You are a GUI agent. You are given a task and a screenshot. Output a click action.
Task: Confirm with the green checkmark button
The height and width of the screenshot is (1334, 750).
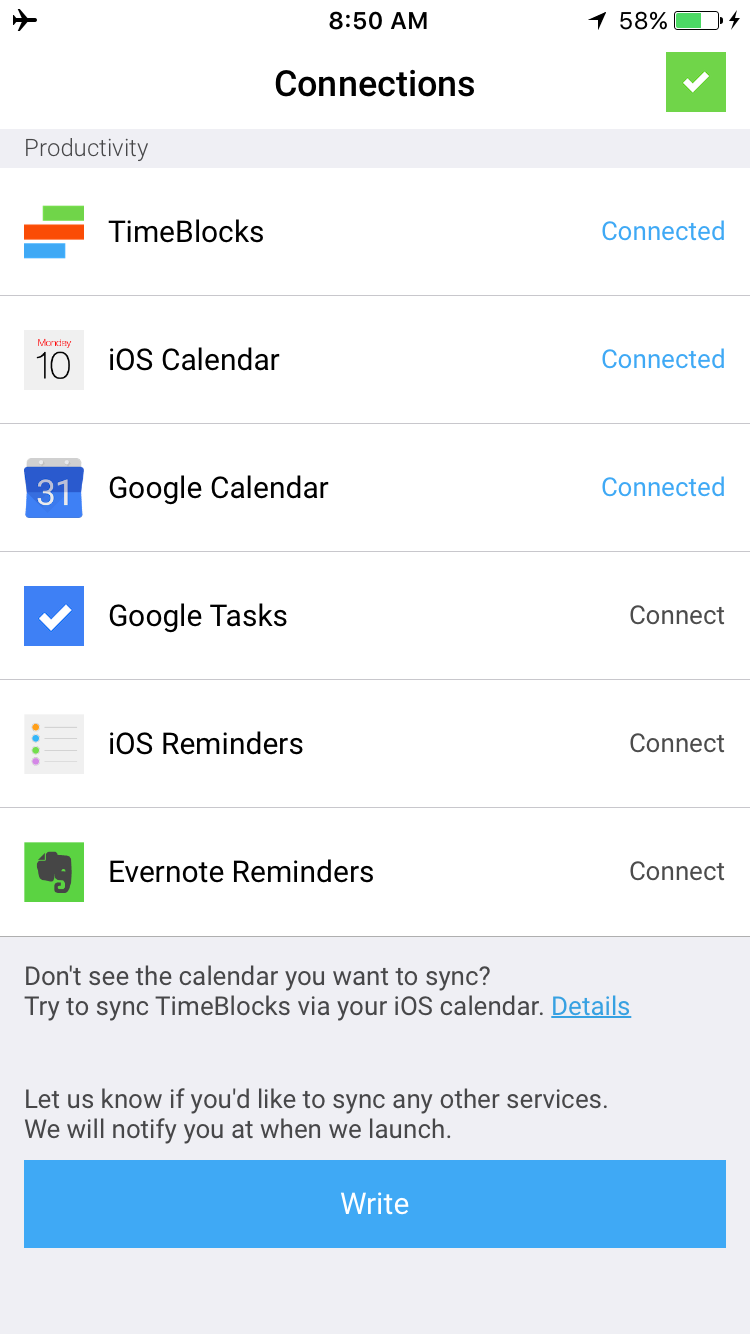pyautogui.click(x=696, y=82)
